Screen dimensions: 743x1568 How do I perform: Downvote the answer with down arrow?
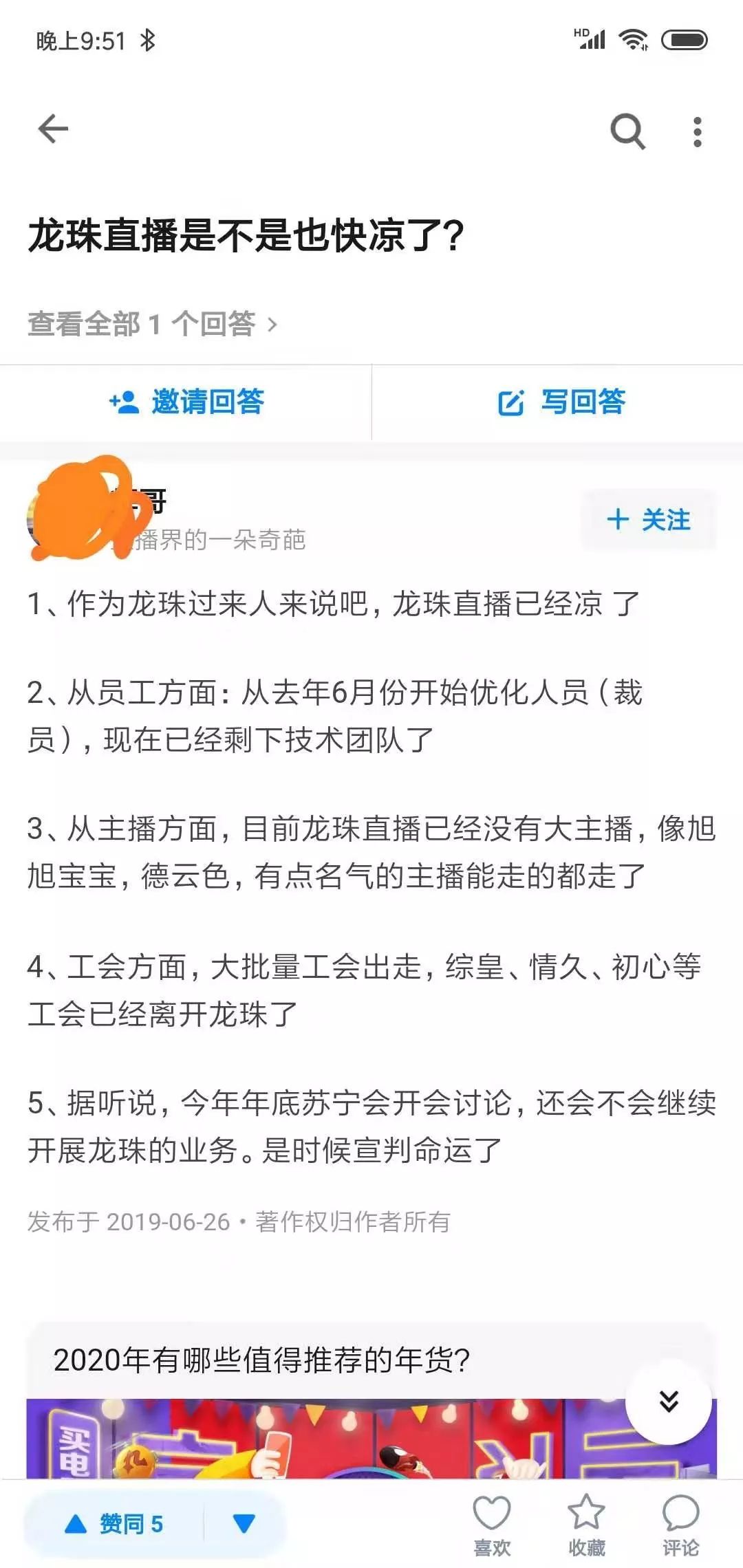pos(244,1524)
